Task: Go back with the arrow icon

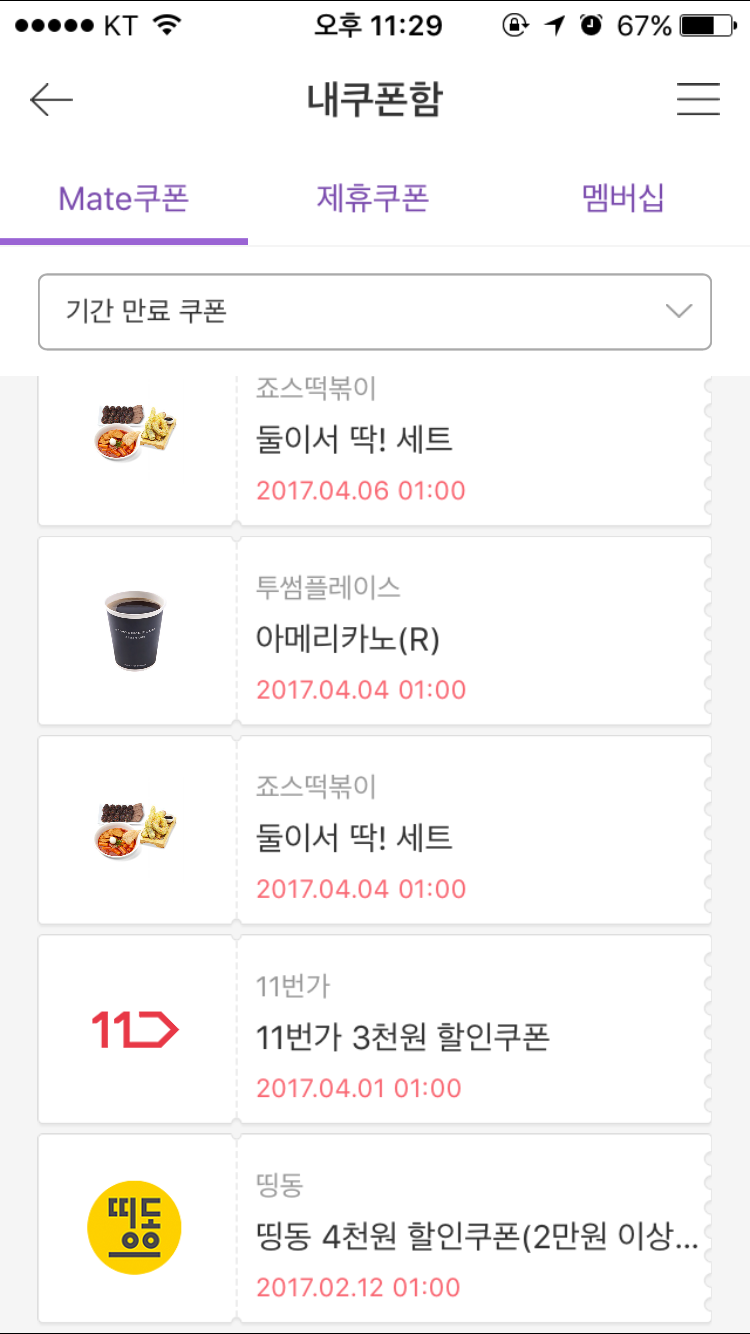Action: [51, 99]
